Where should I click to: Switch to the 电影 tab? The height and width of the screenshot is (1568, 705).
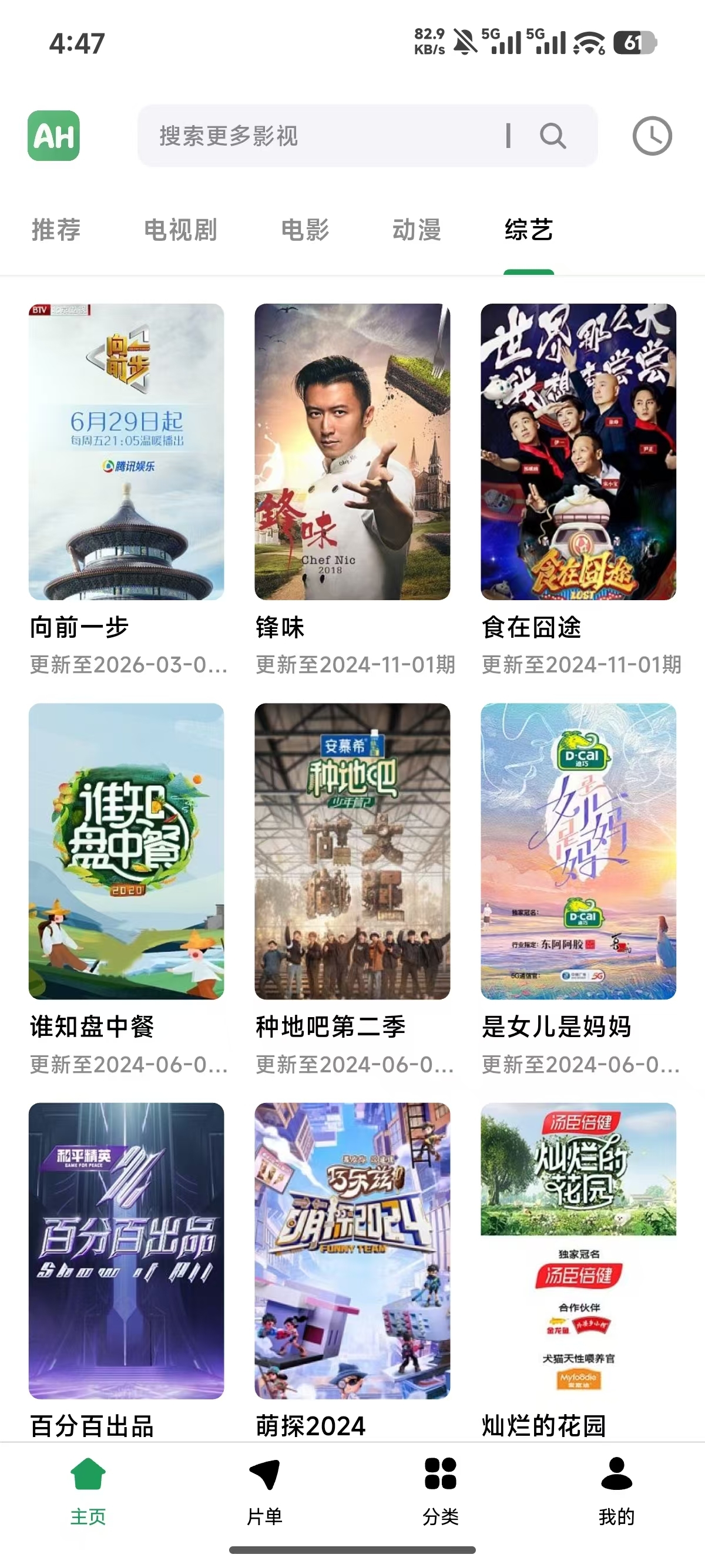pos(304,230)
